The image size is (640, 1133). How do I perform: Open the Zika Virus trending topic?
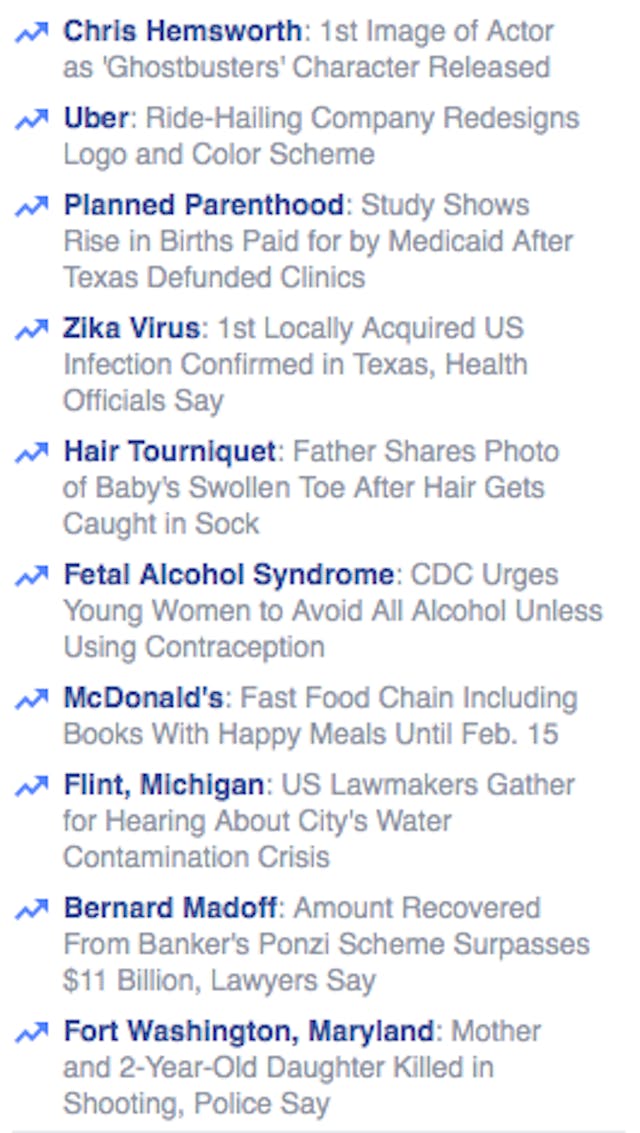point(131,328)
